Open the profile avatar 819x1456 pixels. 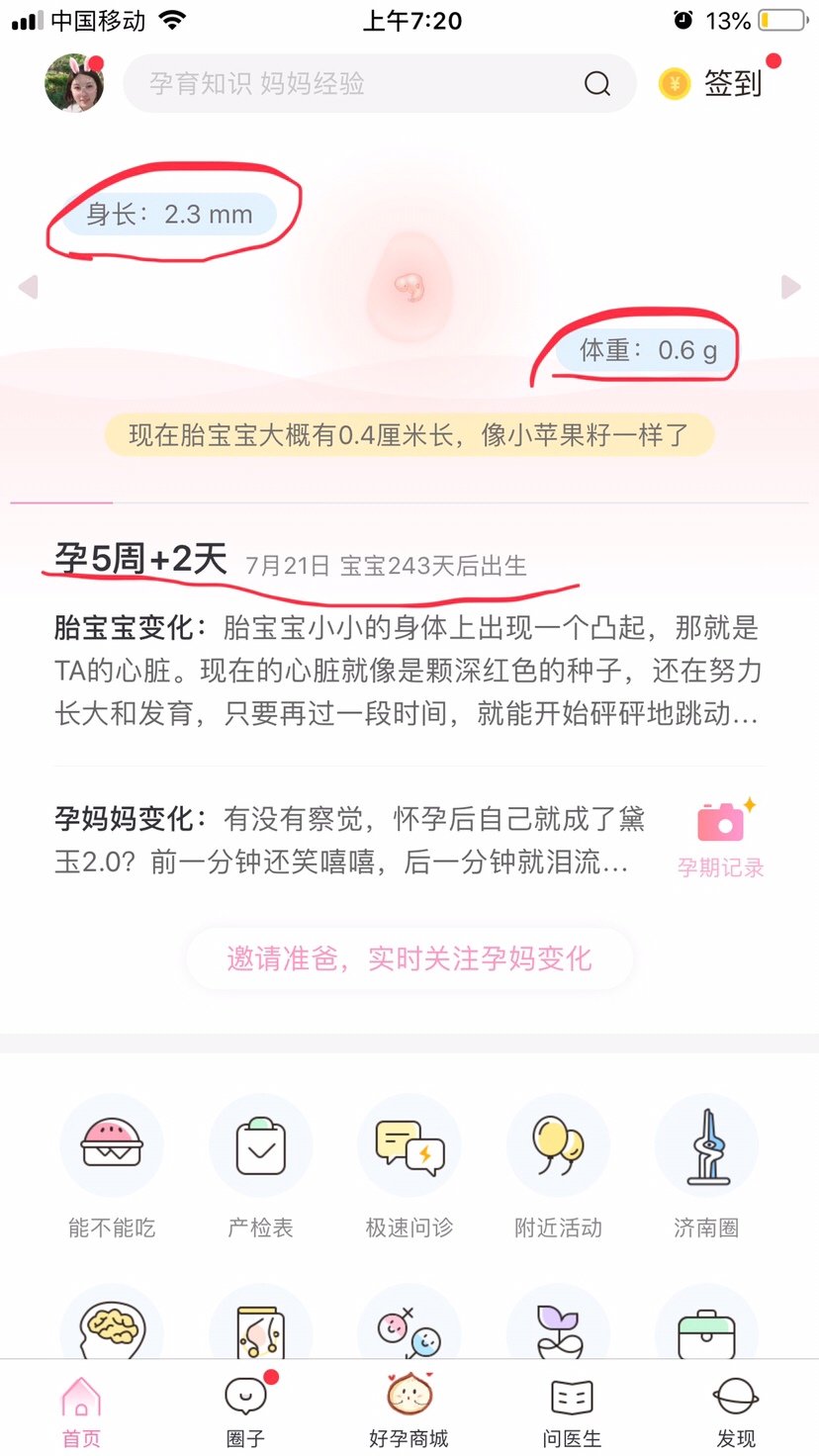click(74, 83)
